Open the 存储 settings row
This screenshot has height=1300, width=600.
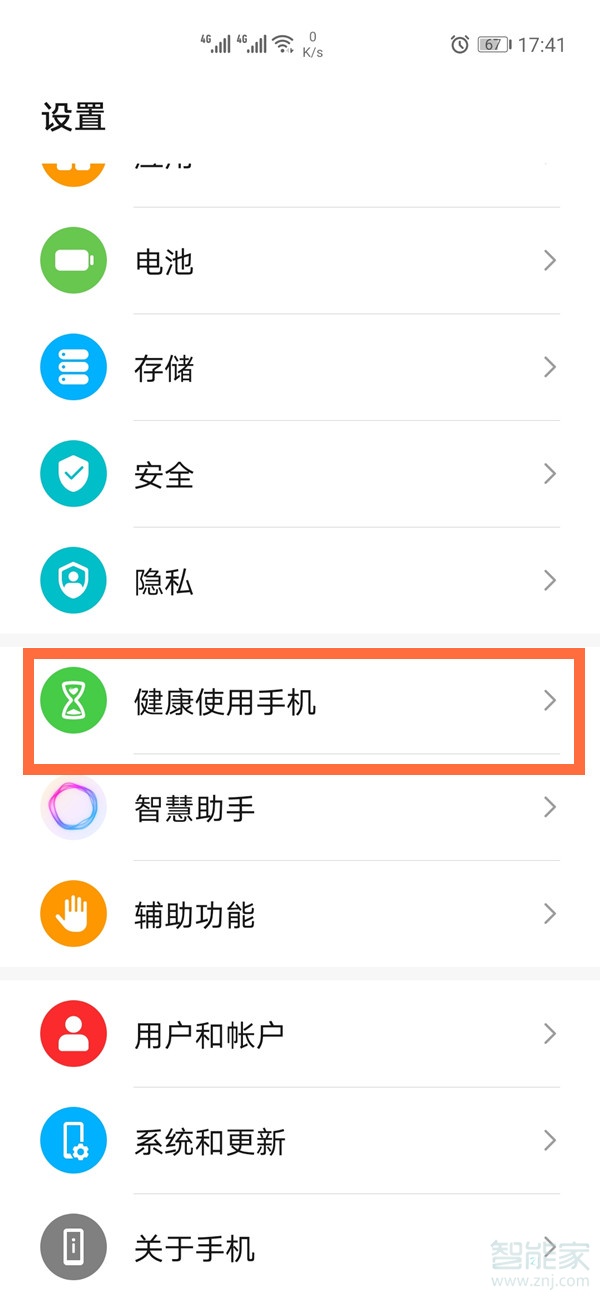tap(300, 368)
